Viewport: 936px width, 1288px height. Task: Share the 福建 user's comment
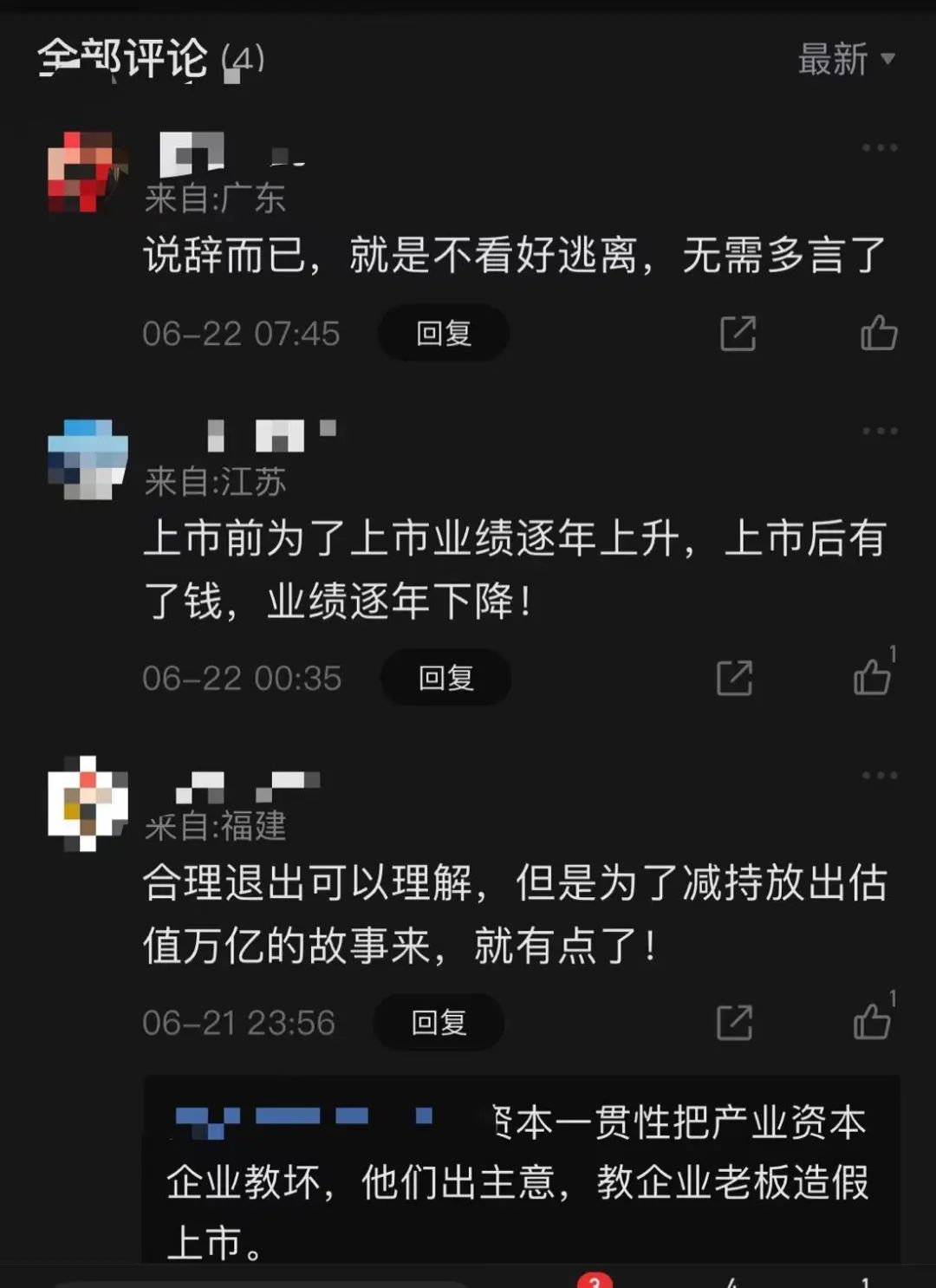735,1023
